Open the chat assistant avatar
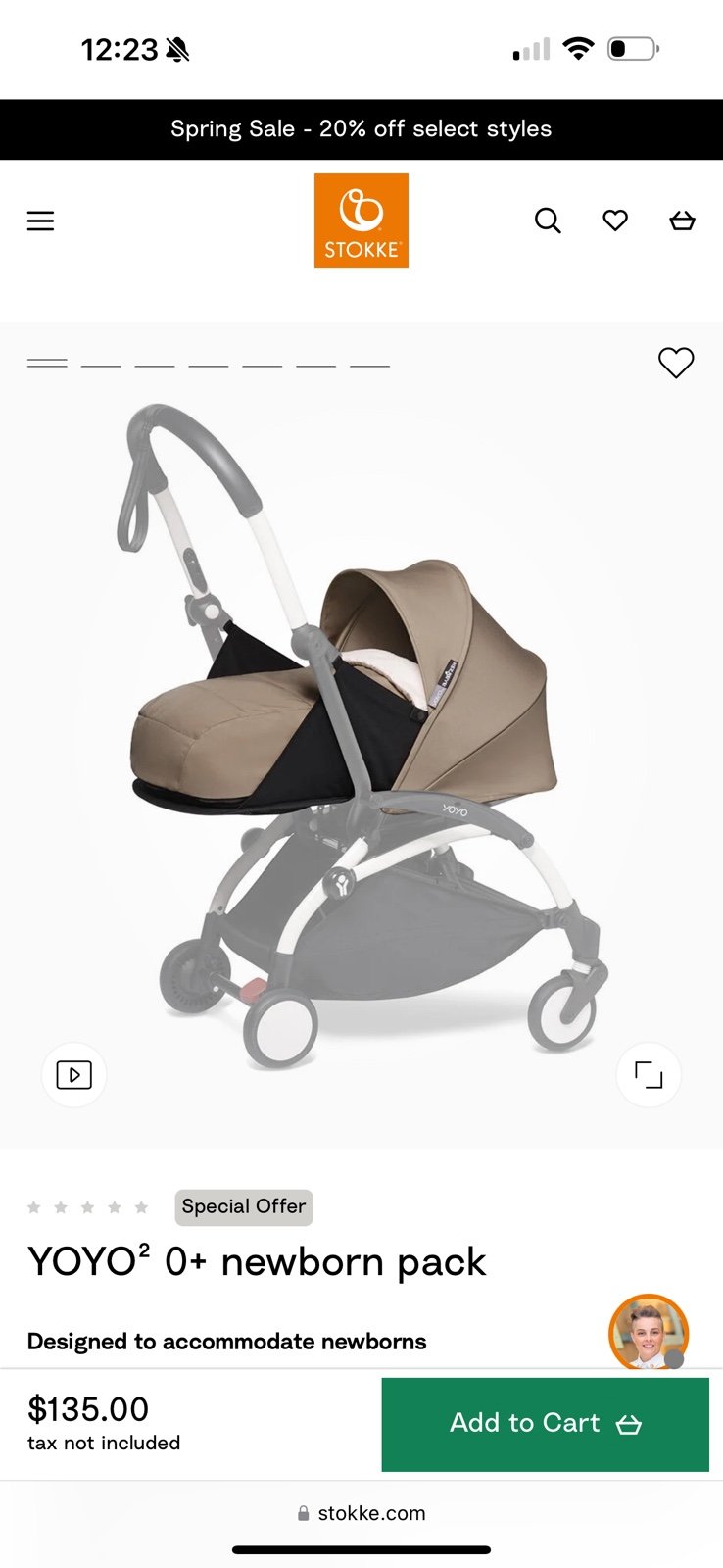Image resolution: width=723 pixels, height=1568 pixels. (649, 1332)
